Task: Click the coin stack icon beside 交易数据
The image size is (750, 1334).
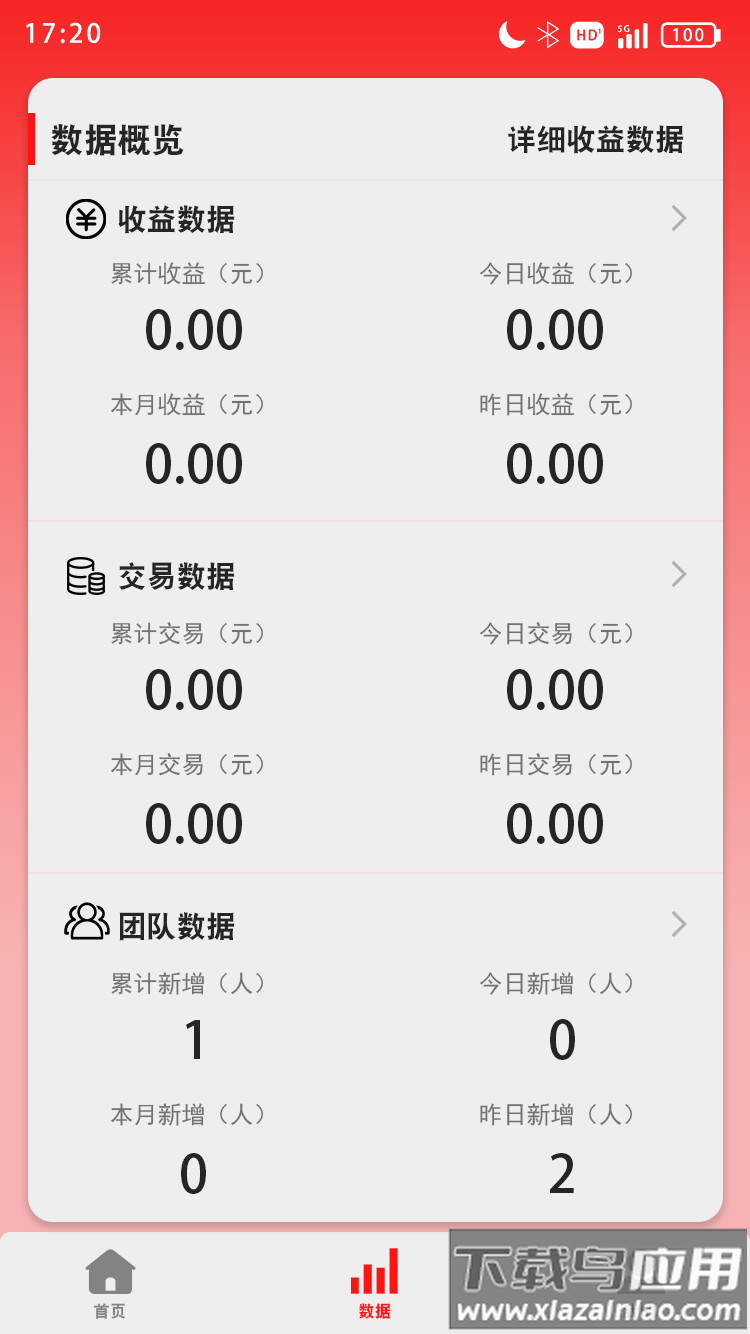Action: click(x=84, y=575)
